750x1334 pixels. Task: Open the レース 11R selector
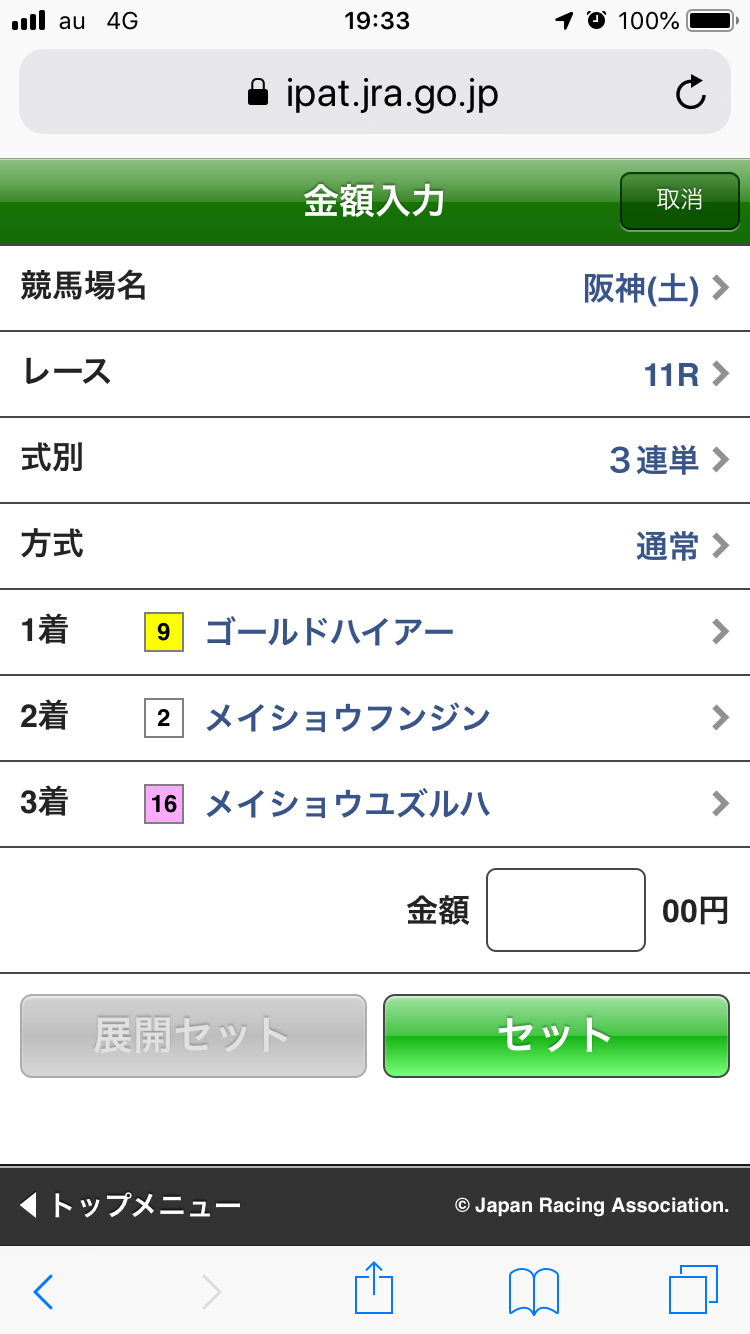pos(375,374)
